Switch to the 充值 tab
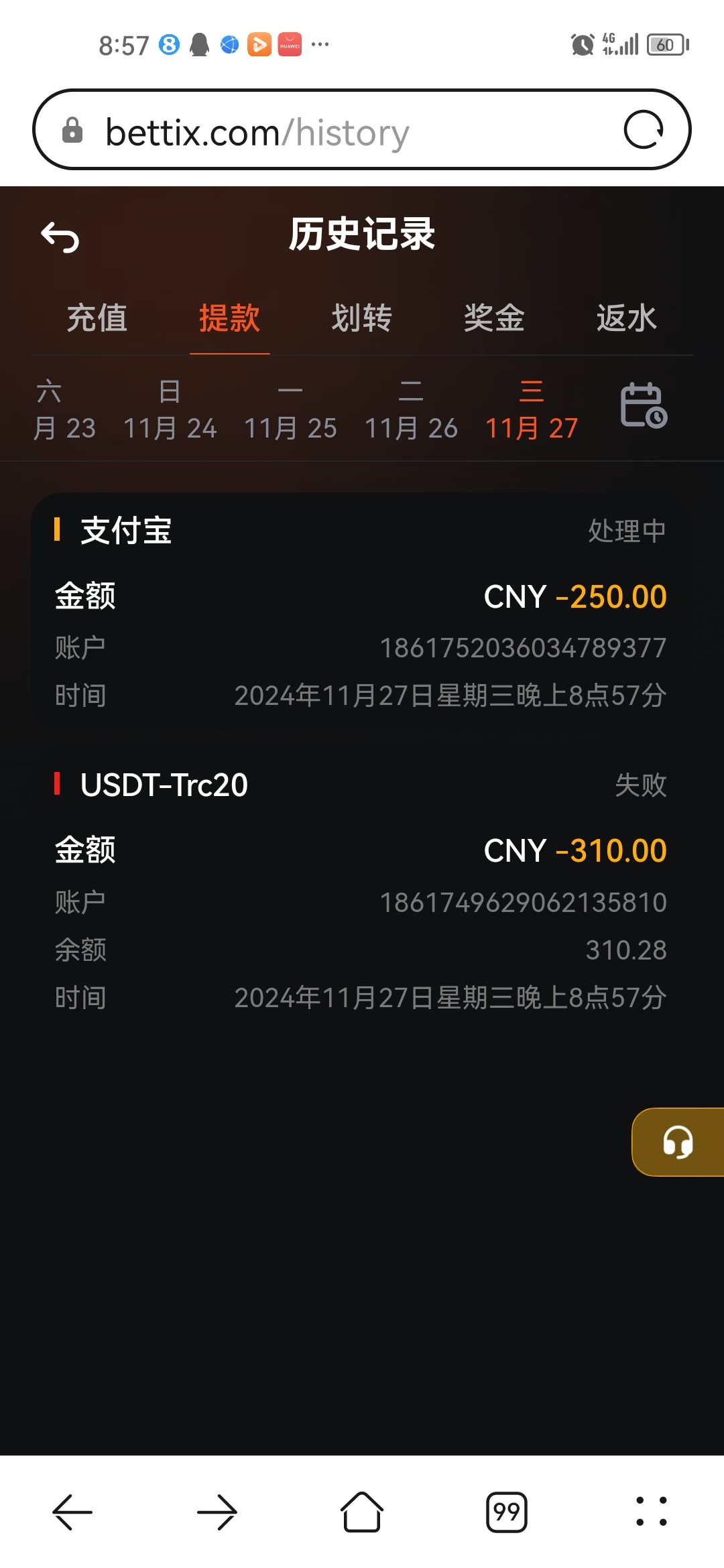 click(97, 318)
